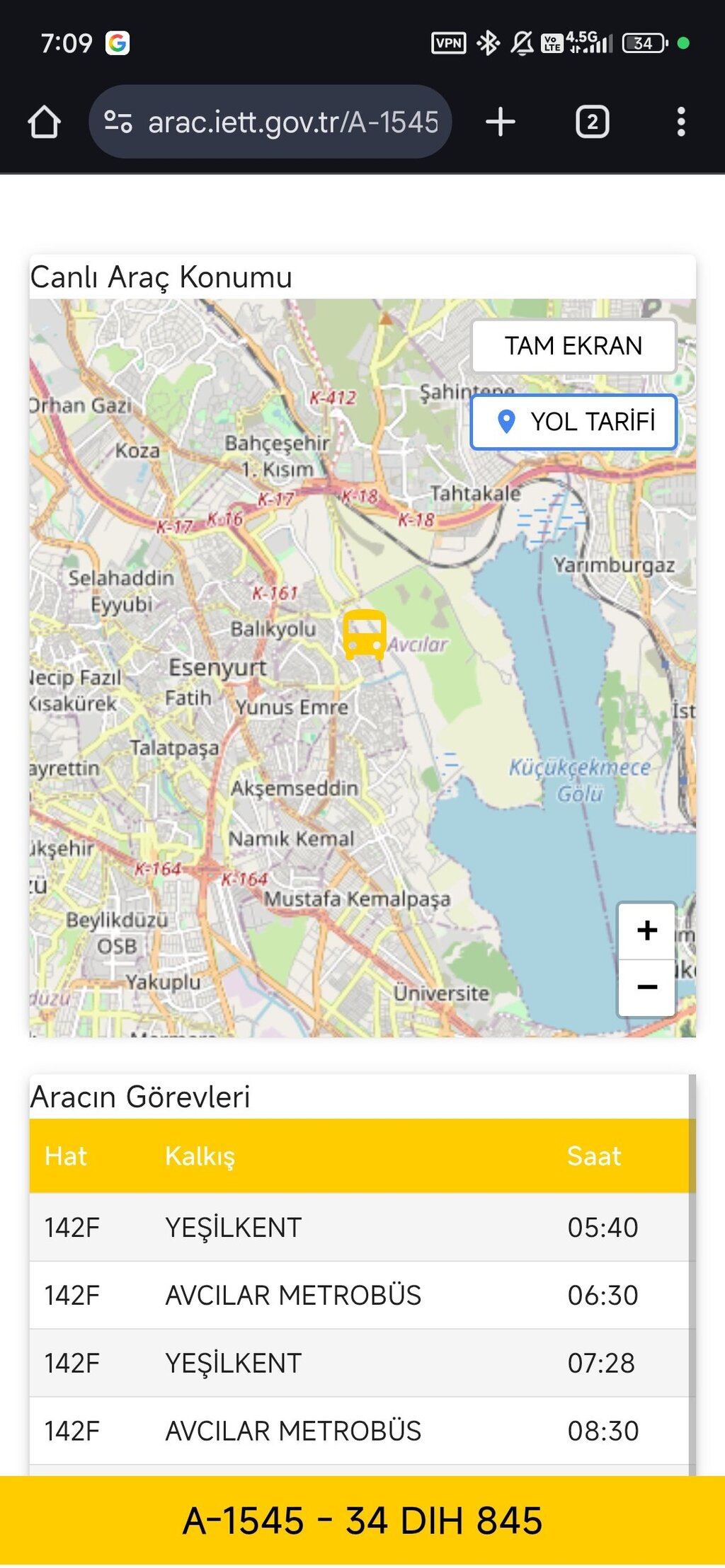Open a new browser tab
Image resolution: width=725 pixels, height=1568 pixels.
501,122
